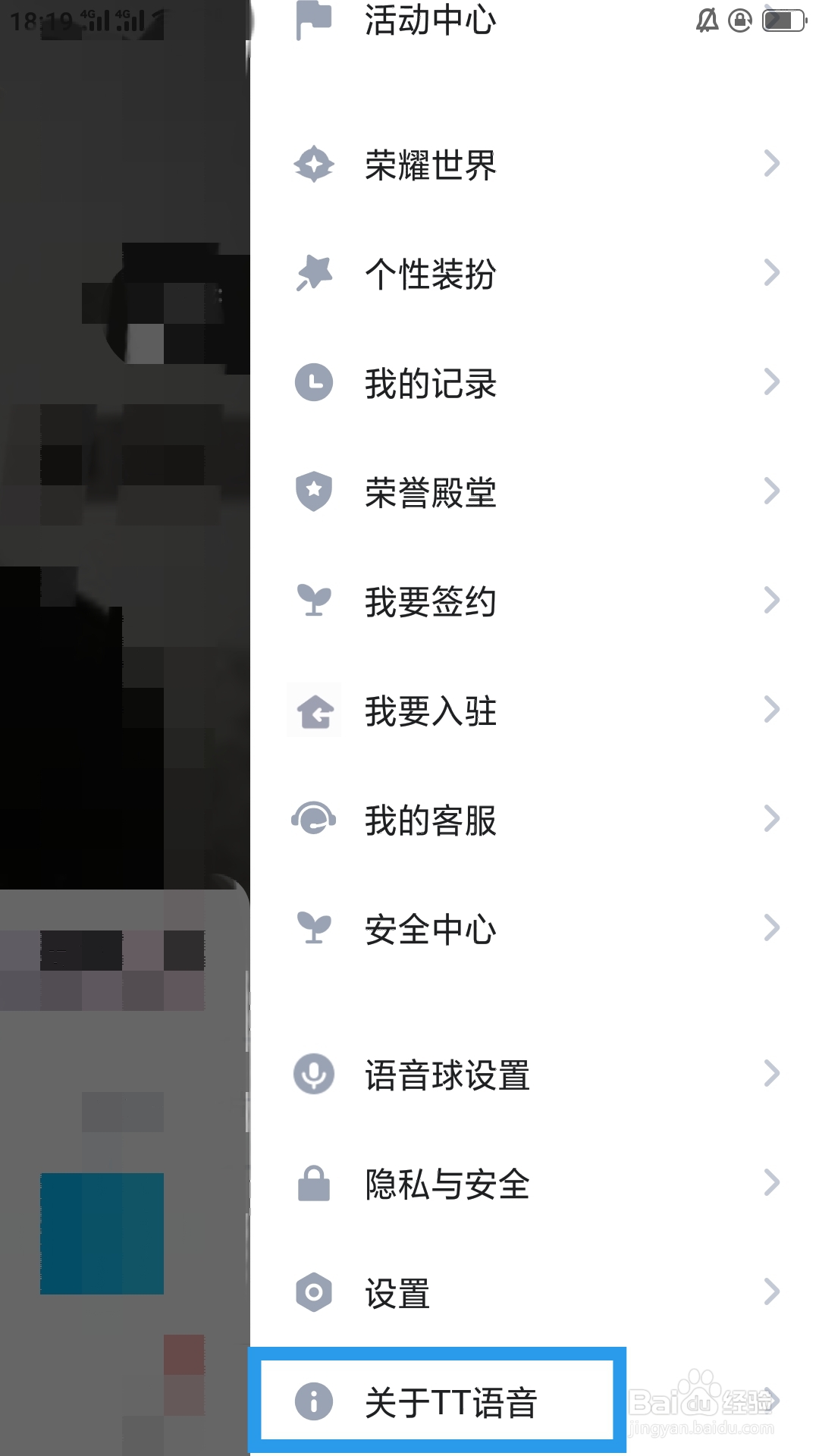
Task: Select the 活动中心 flag icon
Action: pos(313,20)
